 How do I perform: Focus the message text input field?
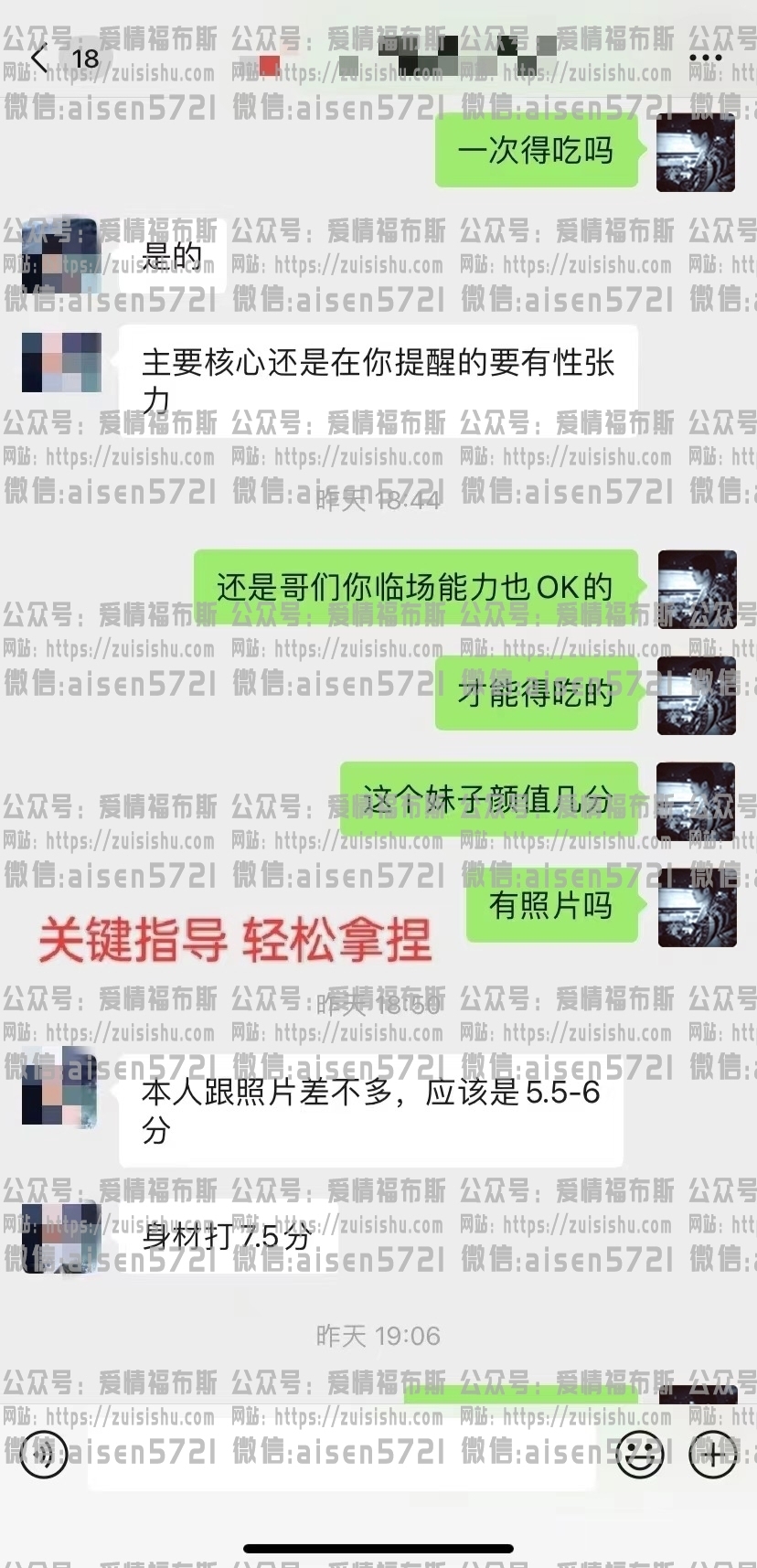[338, 1454]
